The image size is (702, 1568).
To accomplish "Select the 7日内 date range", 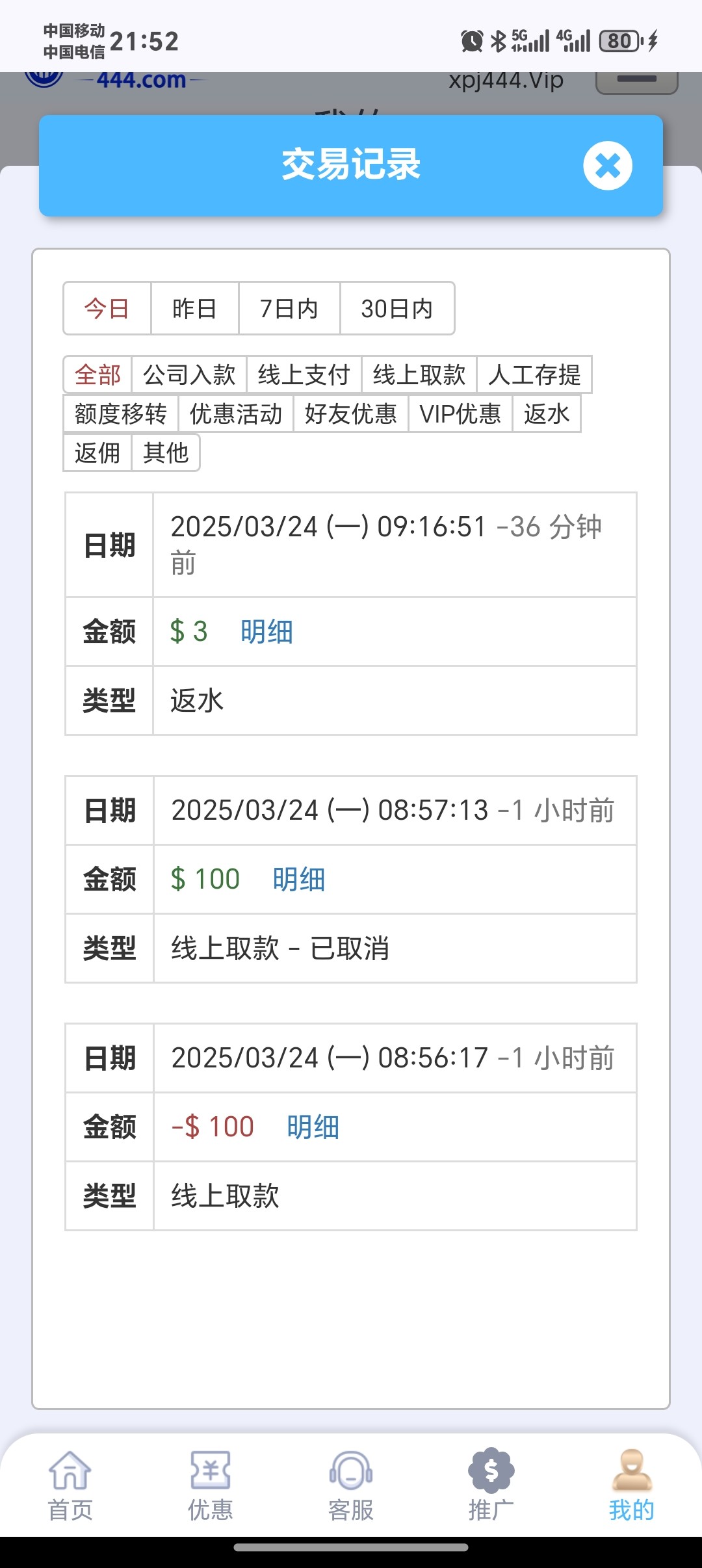I will coord(289,308).
